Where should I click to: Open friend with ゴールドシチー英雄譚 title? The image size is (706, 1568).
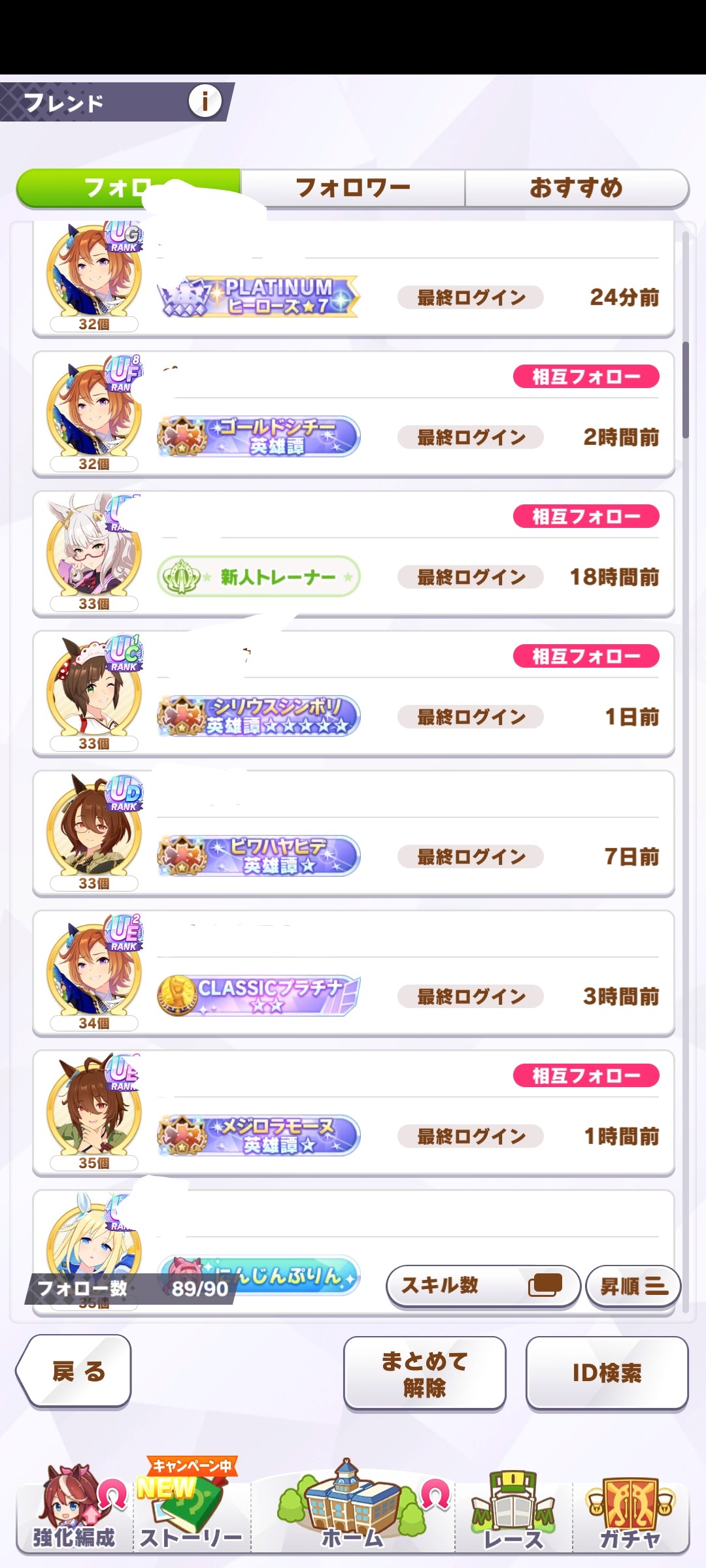(354, 414)
